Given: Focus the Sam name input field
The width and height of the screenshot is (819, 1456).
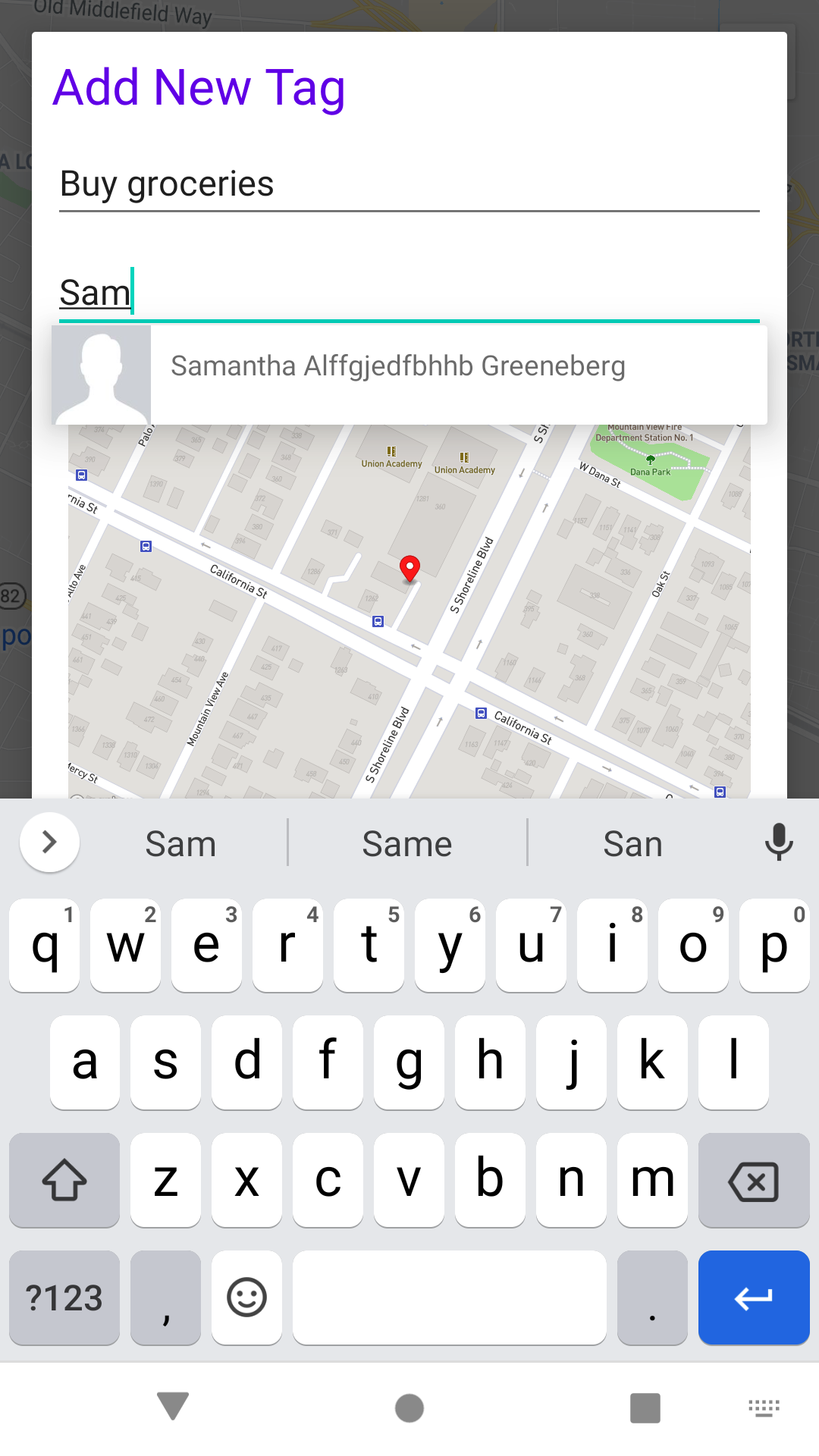Looking at the screenshot, I should point(409,293).
